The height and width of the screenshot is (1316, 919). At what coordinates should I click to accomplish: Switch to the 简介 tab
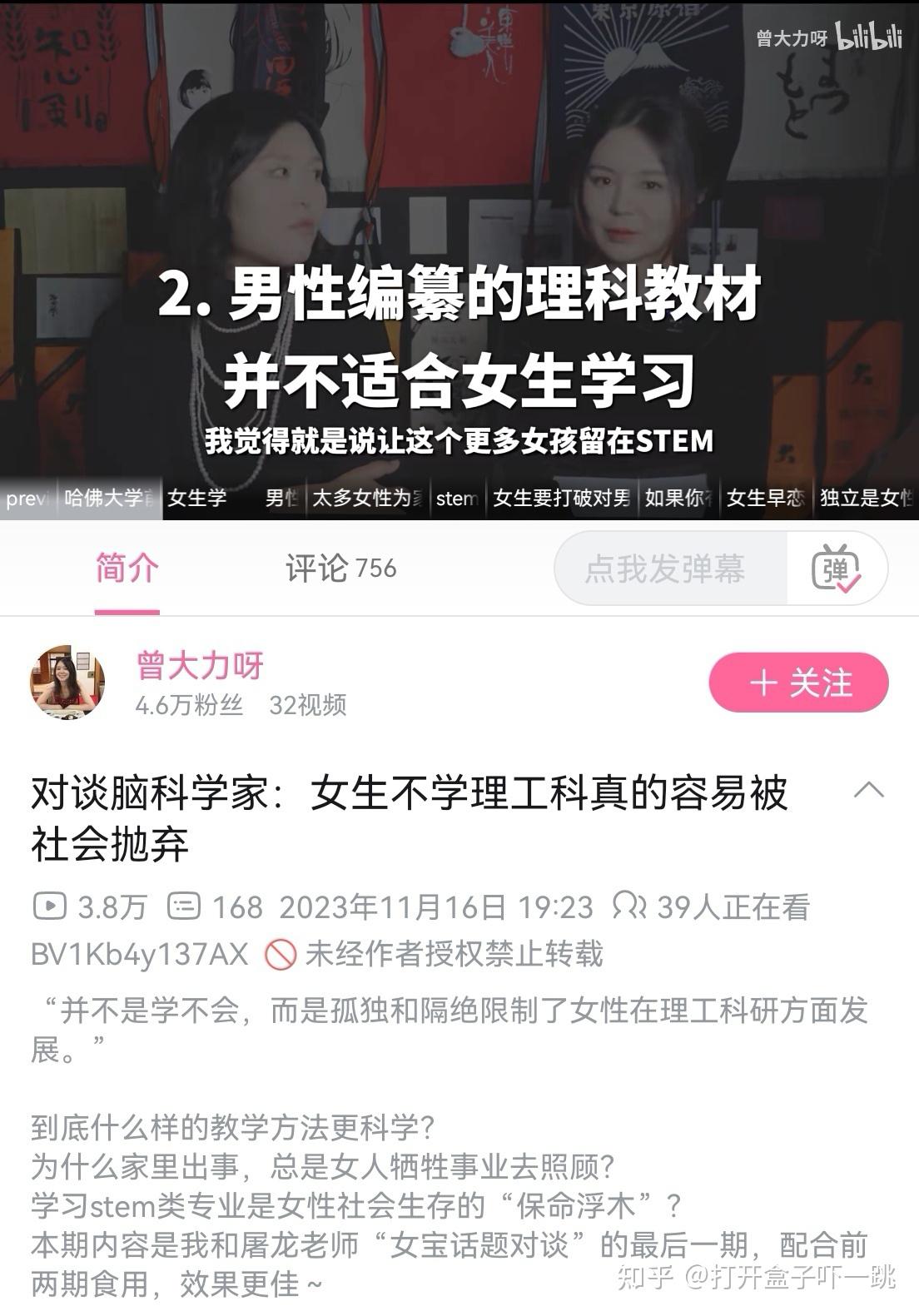click(127, 569)
